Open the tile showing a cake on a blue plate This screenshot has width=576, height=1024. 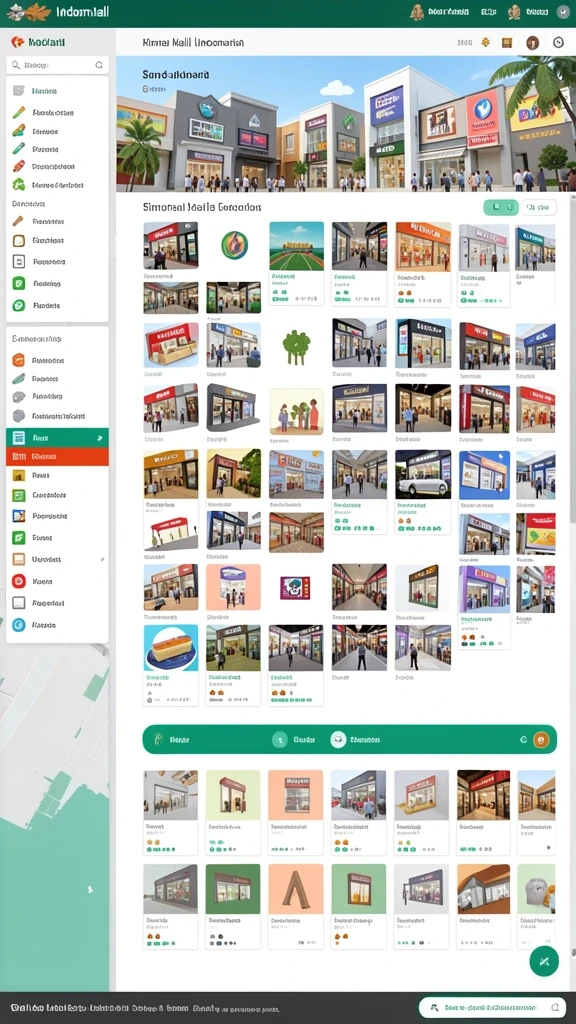click(x=170, y=648)
